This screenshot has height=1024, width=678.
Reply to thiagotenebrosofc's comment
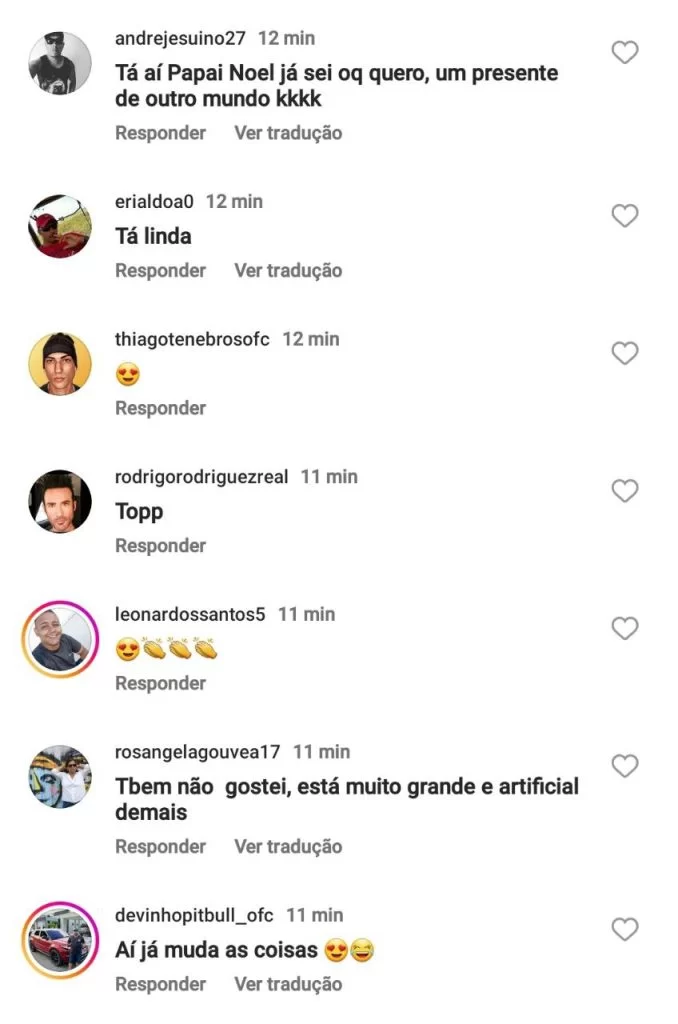pos(160,408)
